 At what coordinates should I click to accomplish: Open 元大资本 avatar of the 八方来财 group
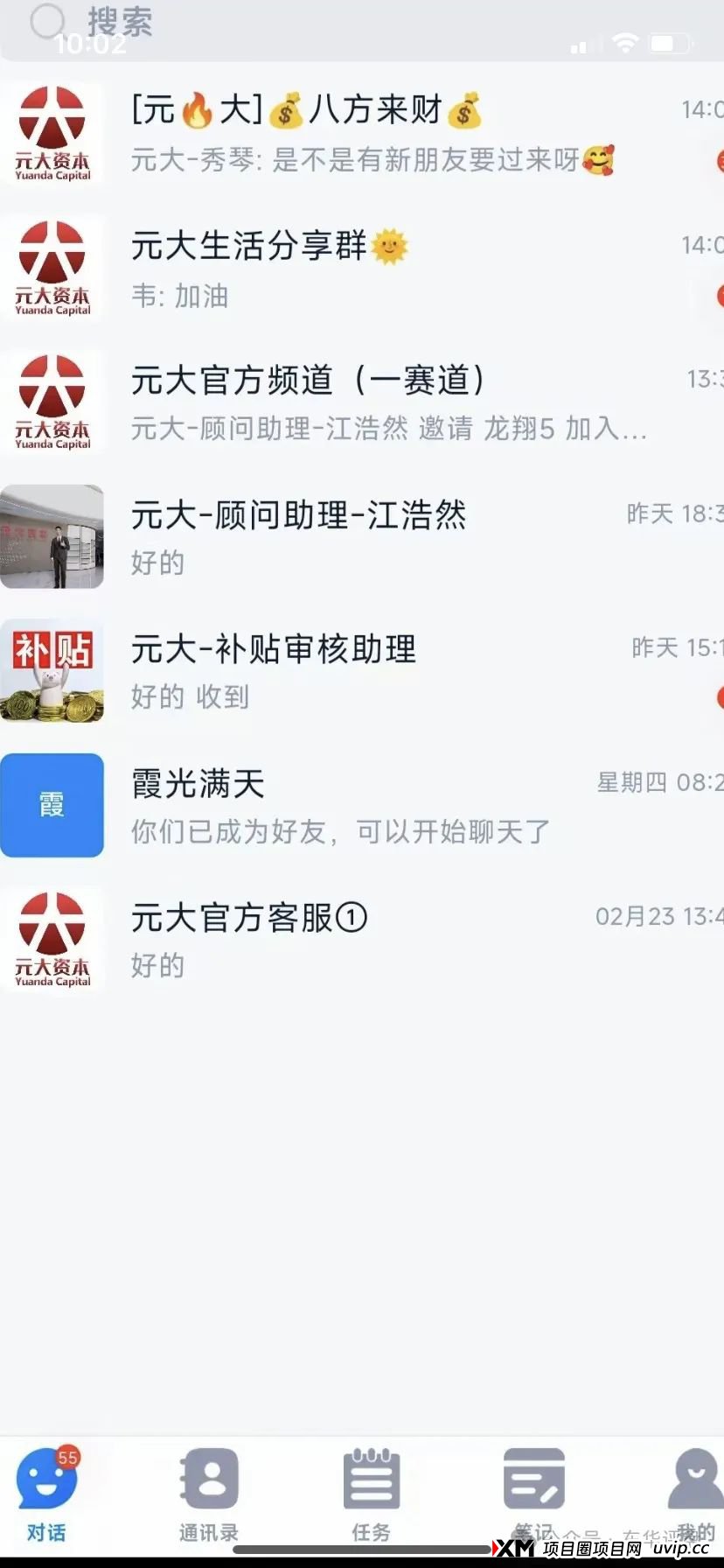[x=52, y=133]
